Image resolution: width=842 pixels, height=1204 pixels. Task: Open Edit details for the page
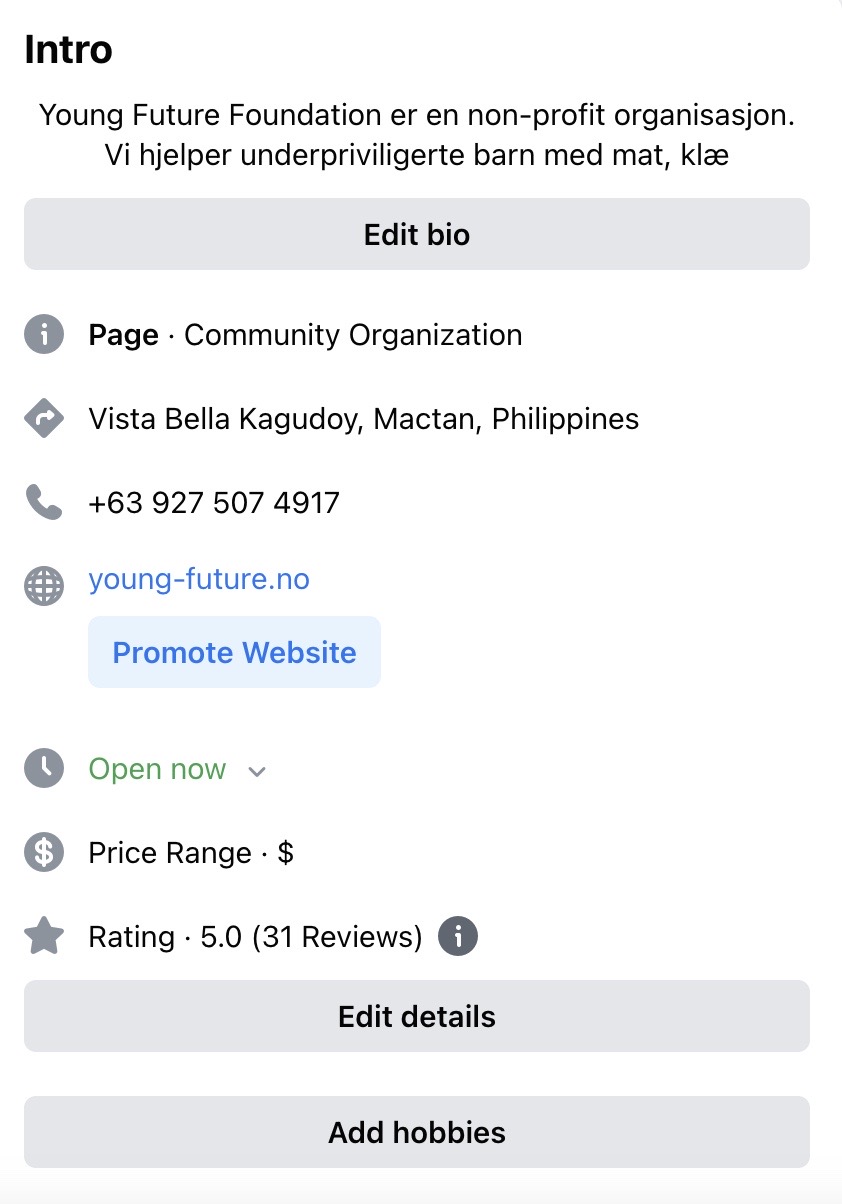[416, 1016]
